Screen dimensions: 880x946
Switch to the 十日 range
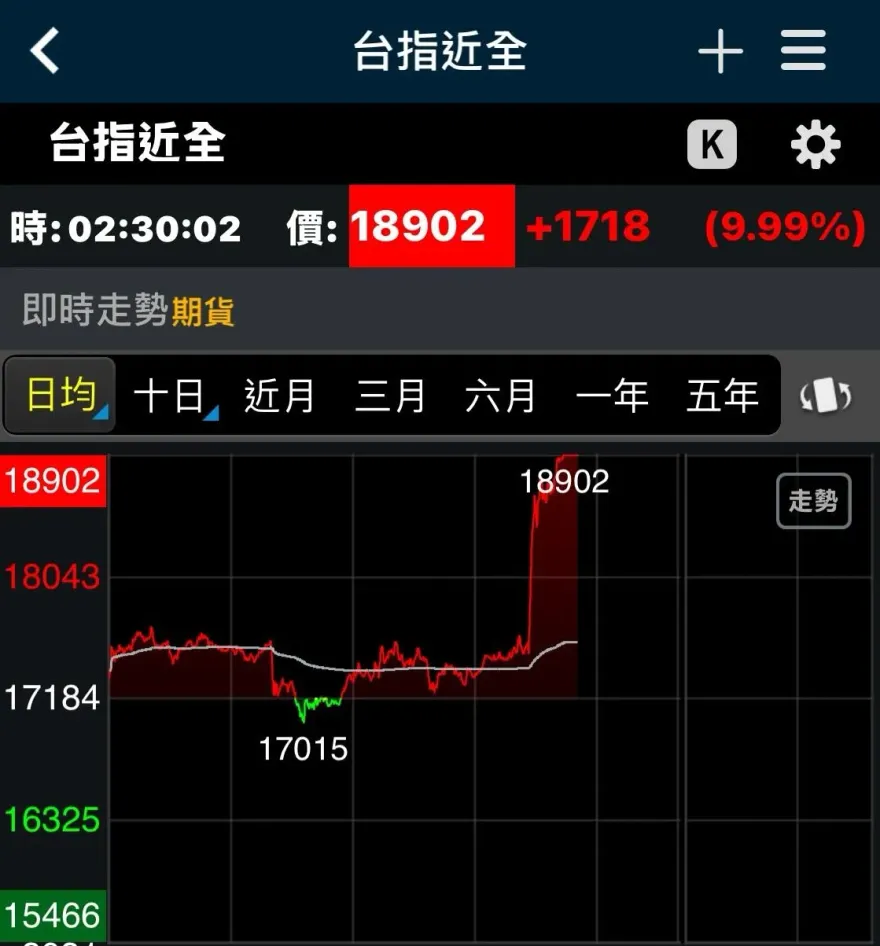(172, 396)
